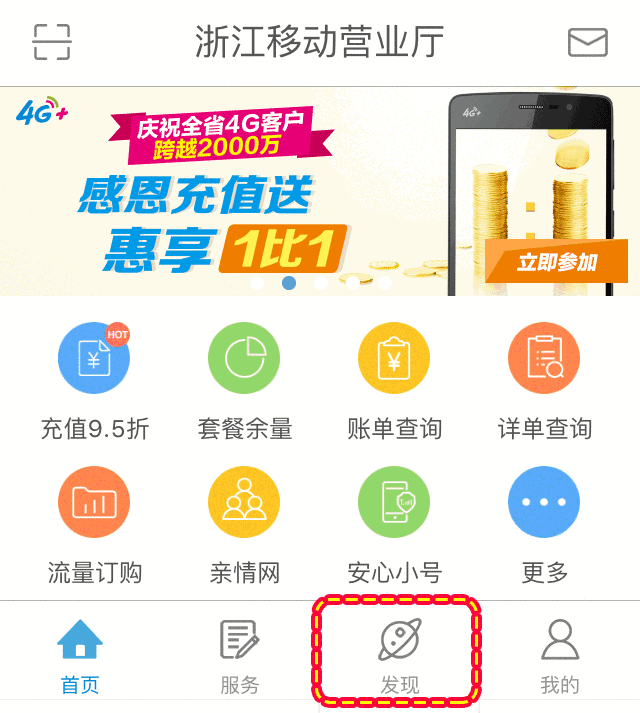
Task: Switch to the 服务 tab
Action: pos(240,656)
